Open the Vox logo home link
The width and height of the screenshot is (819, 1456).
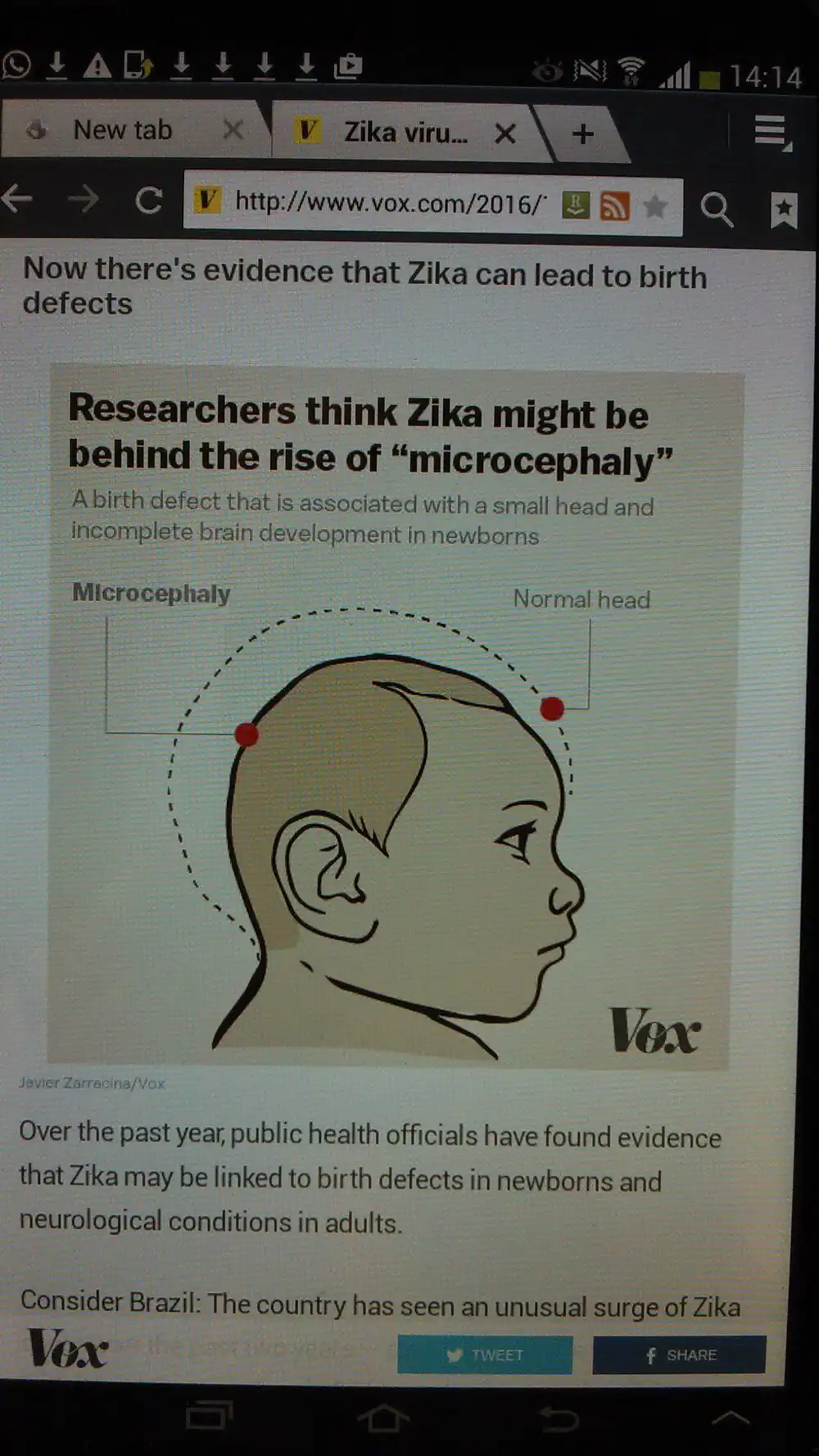tap(67, 1349)
